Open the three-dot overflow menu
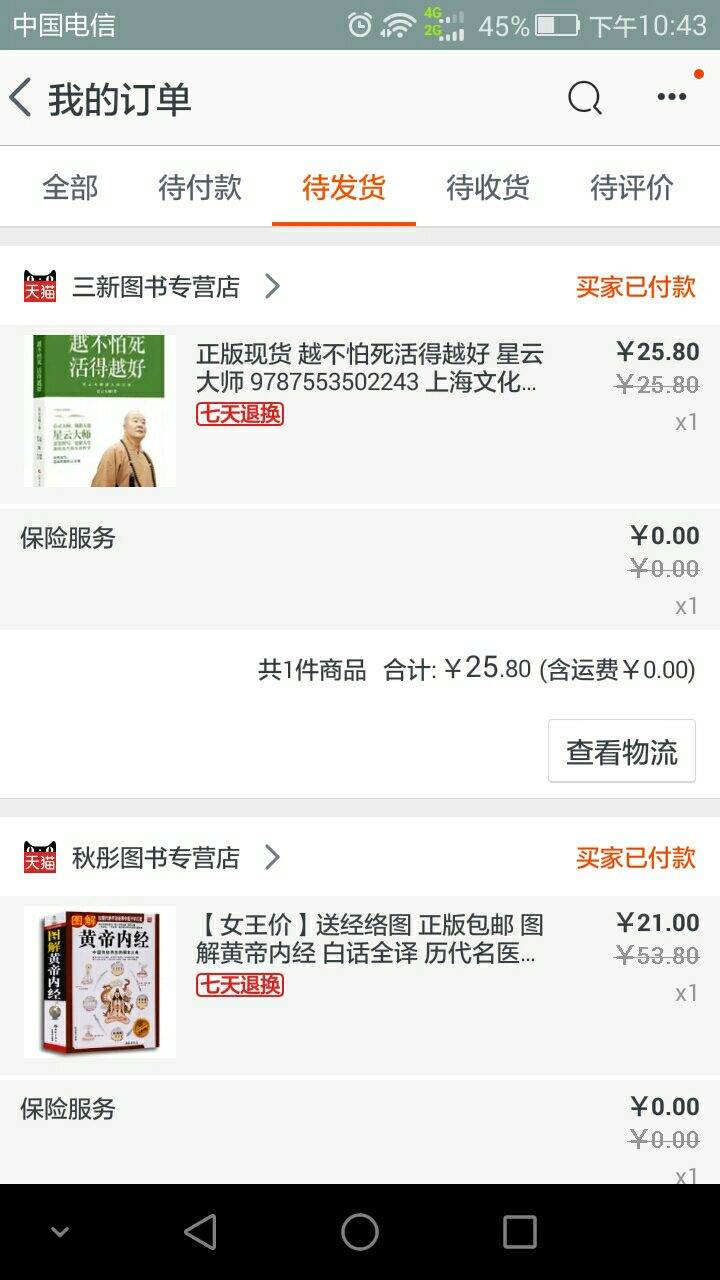720x1280 pixels. (671, 97)
